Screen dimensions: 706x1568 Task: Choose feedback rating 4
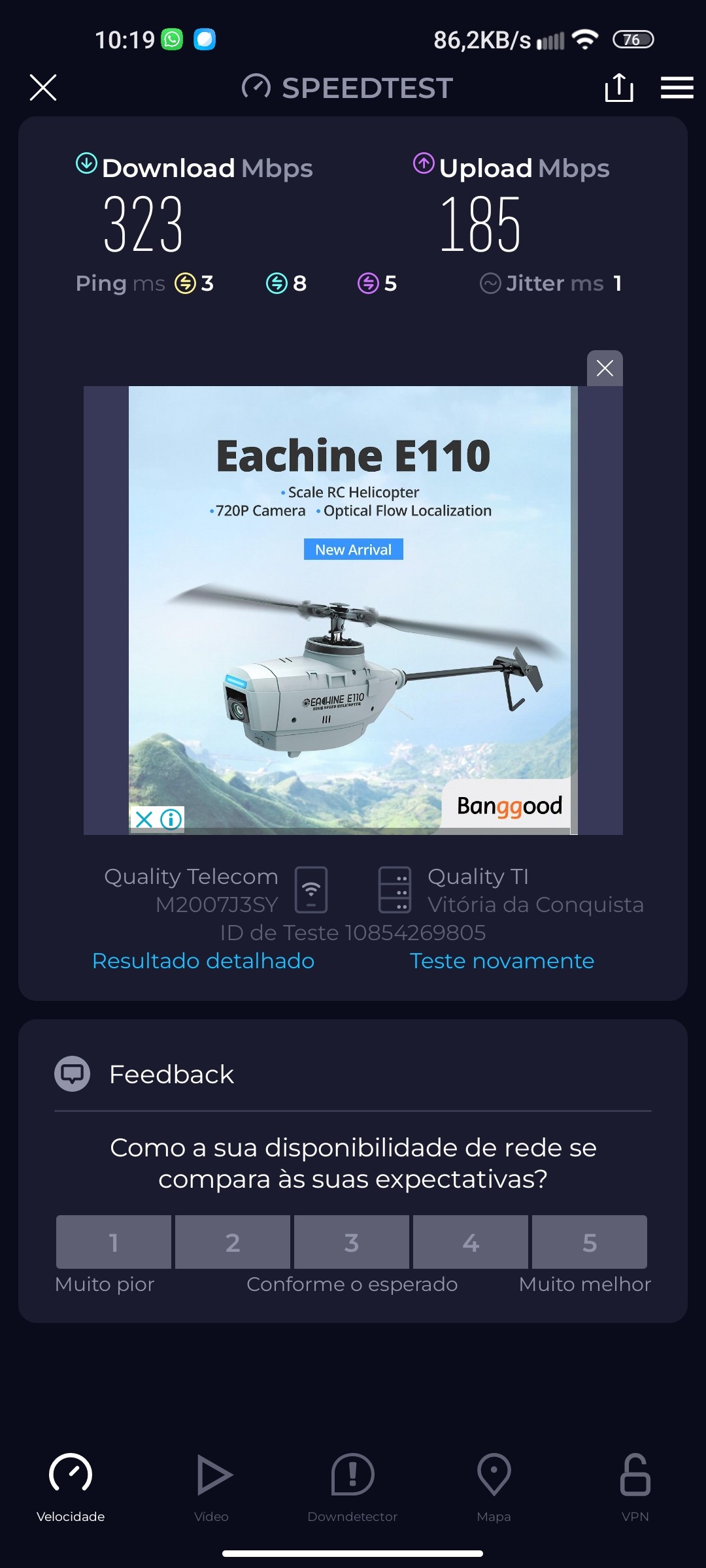[x=471, y=1242]
